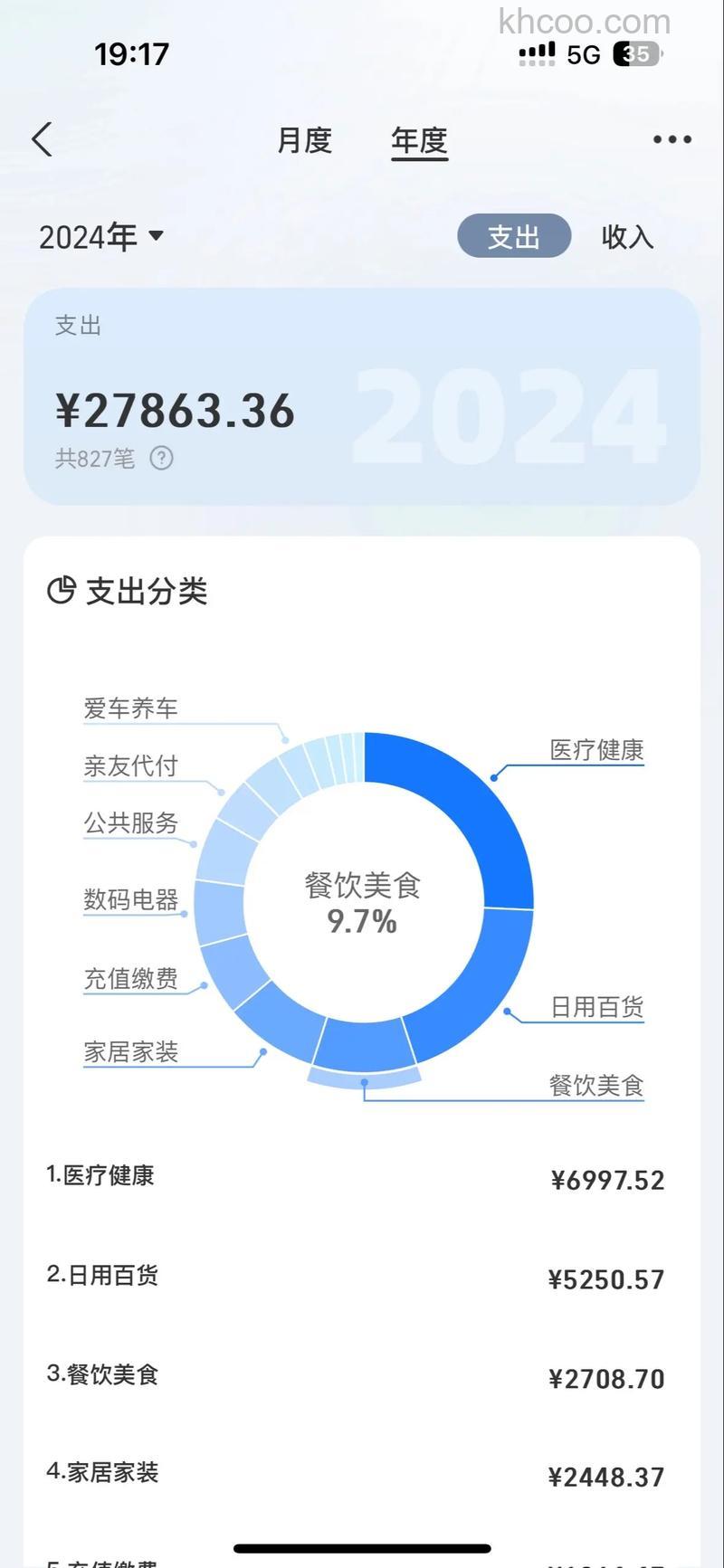Viewport: 724px width, 1568px height.
Task: Toggle the active 年度 view button
Action: (x=419, y=140)
